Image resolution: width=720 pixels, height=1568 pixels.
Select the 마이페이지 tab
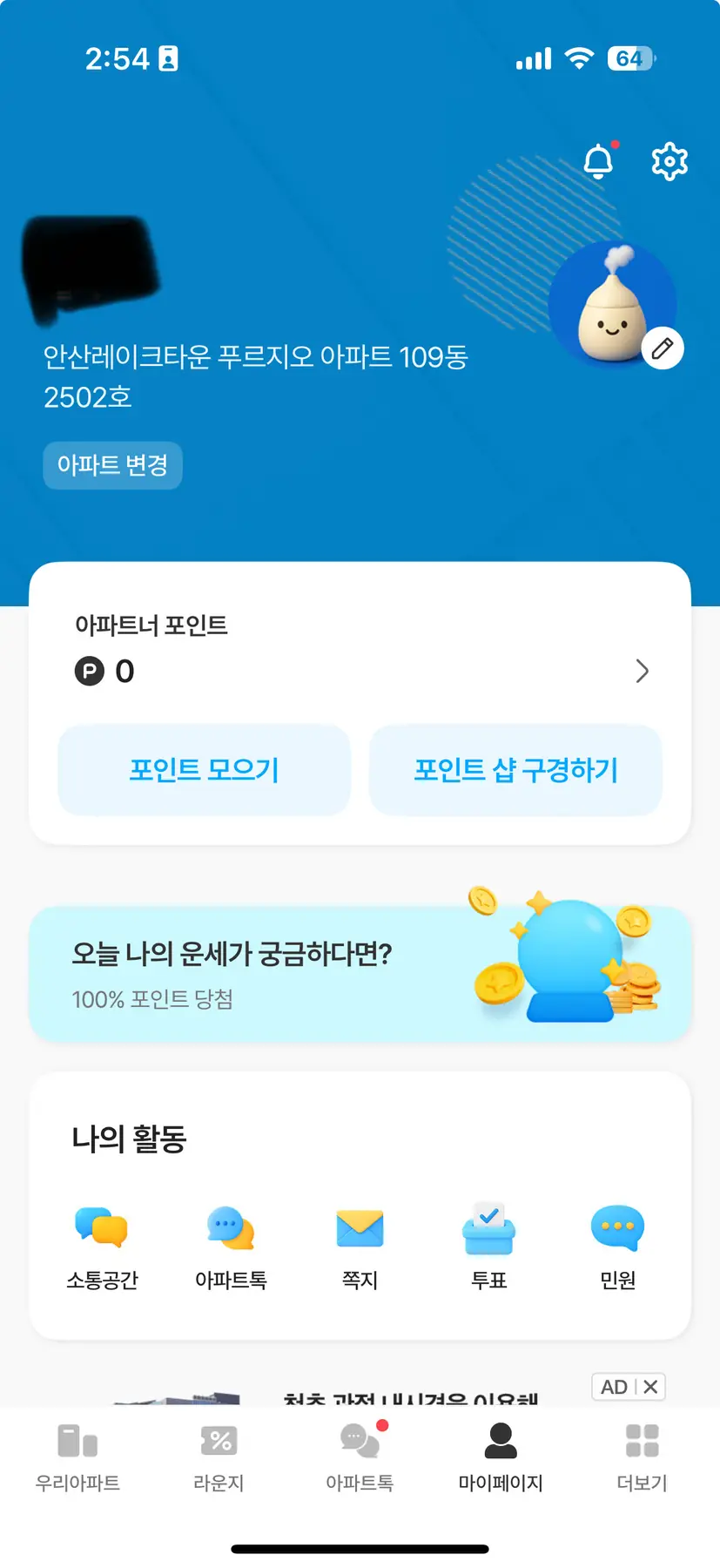point(501,1456)
